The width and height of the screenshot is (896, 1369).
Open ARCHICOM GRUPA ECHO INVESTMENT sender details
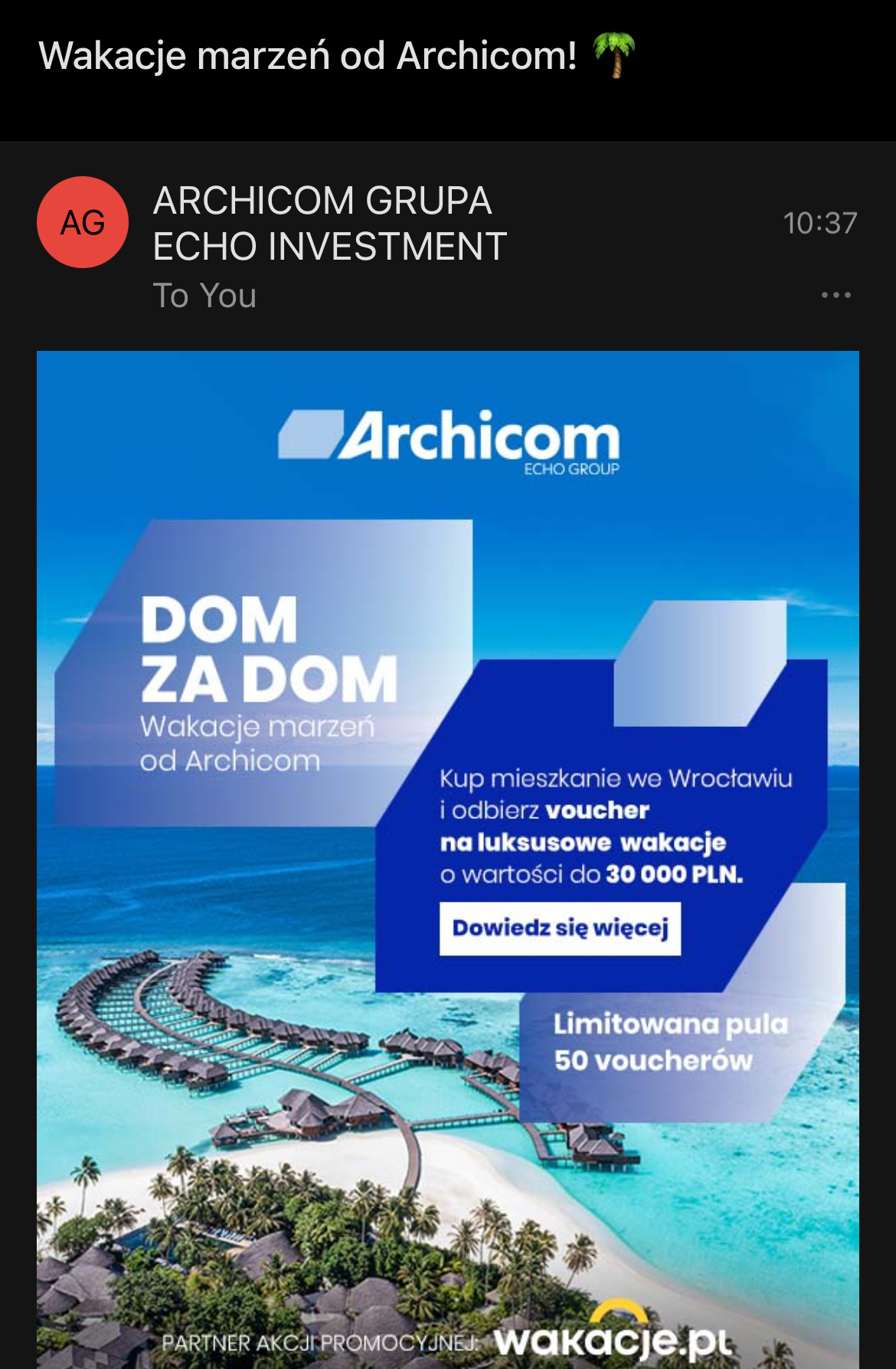(x=329, y=223)
